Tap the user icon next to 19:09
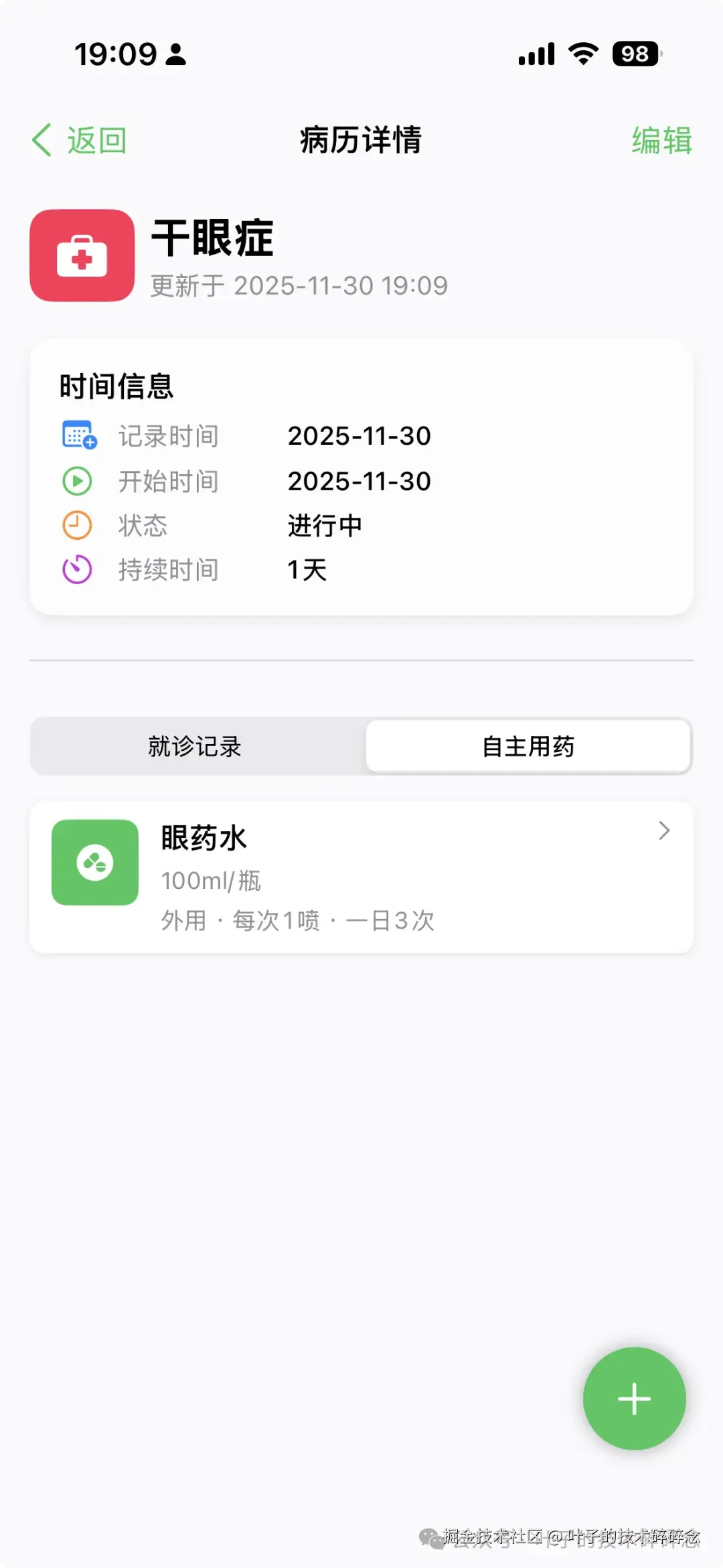The width and height of the screenshot is (723, 1568). click(x=176, y=54)
